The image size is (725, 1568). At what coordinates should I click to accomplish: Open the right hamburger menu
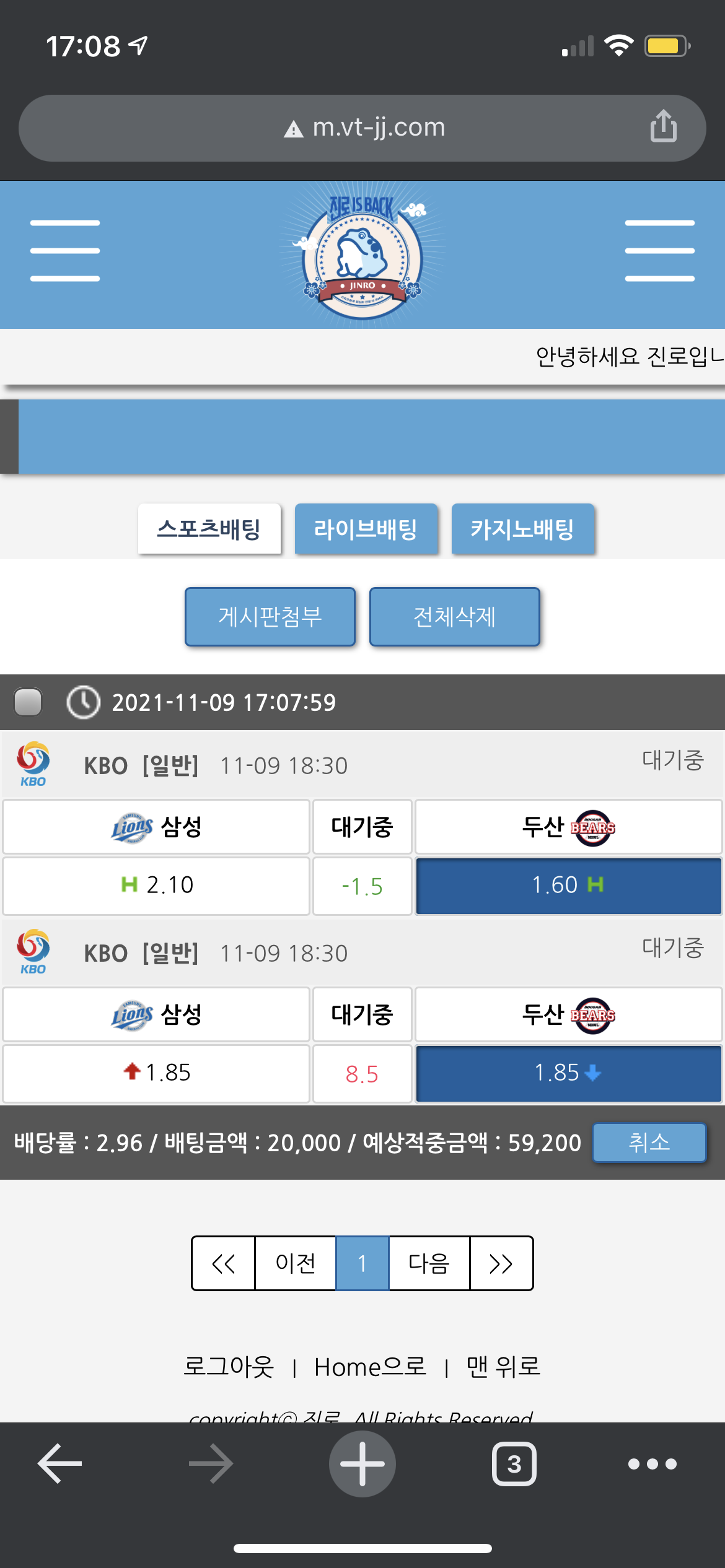[x=659, y=251]
